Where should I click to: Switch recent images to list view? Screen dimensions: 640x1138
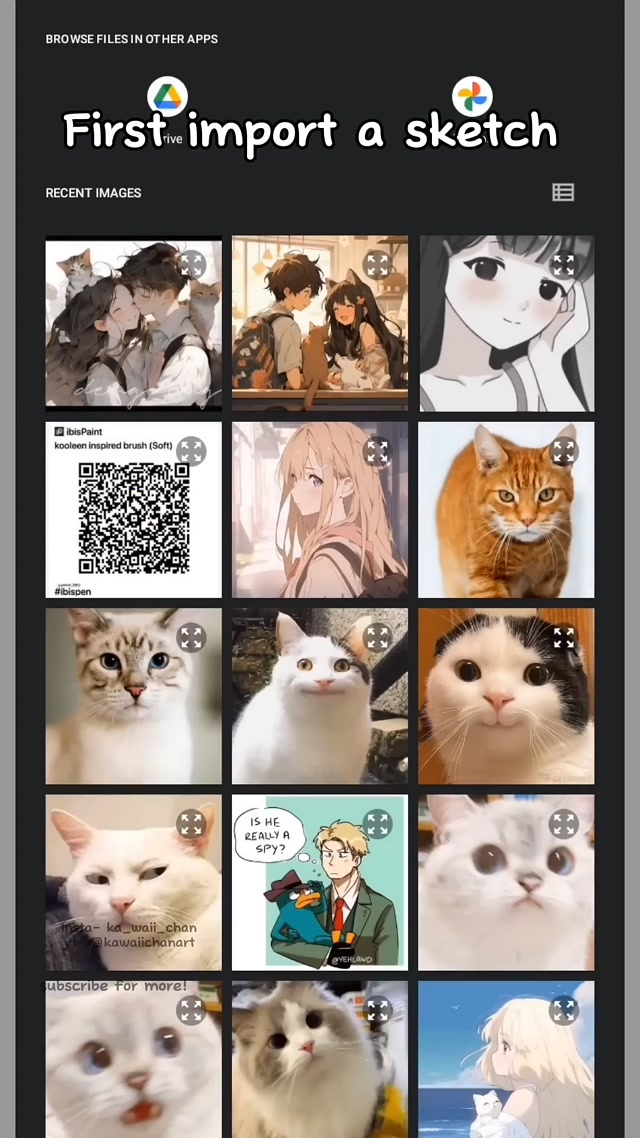pyautogui.click(x=563, y=192)
